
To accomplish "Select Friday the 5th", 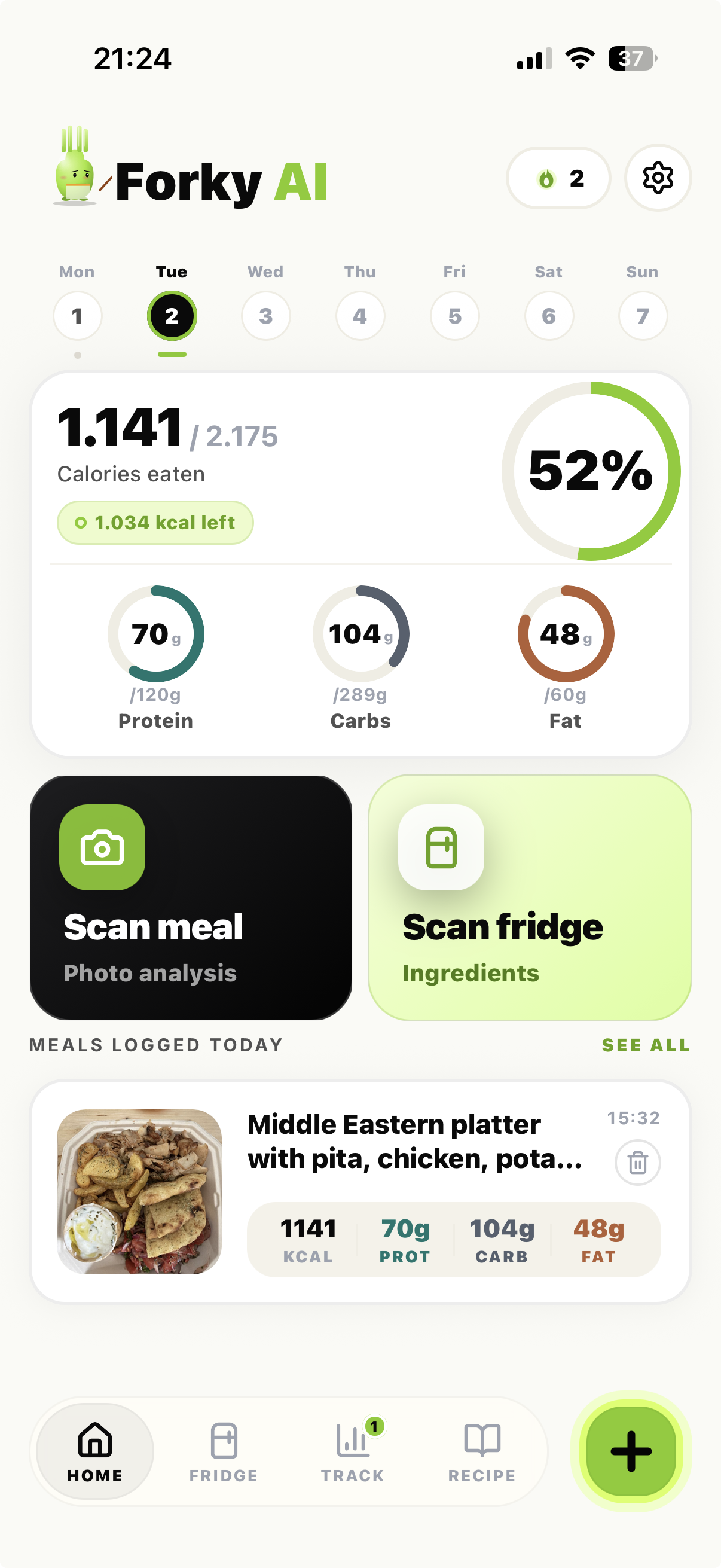I will pyautogui.click(x=454, y=315).
